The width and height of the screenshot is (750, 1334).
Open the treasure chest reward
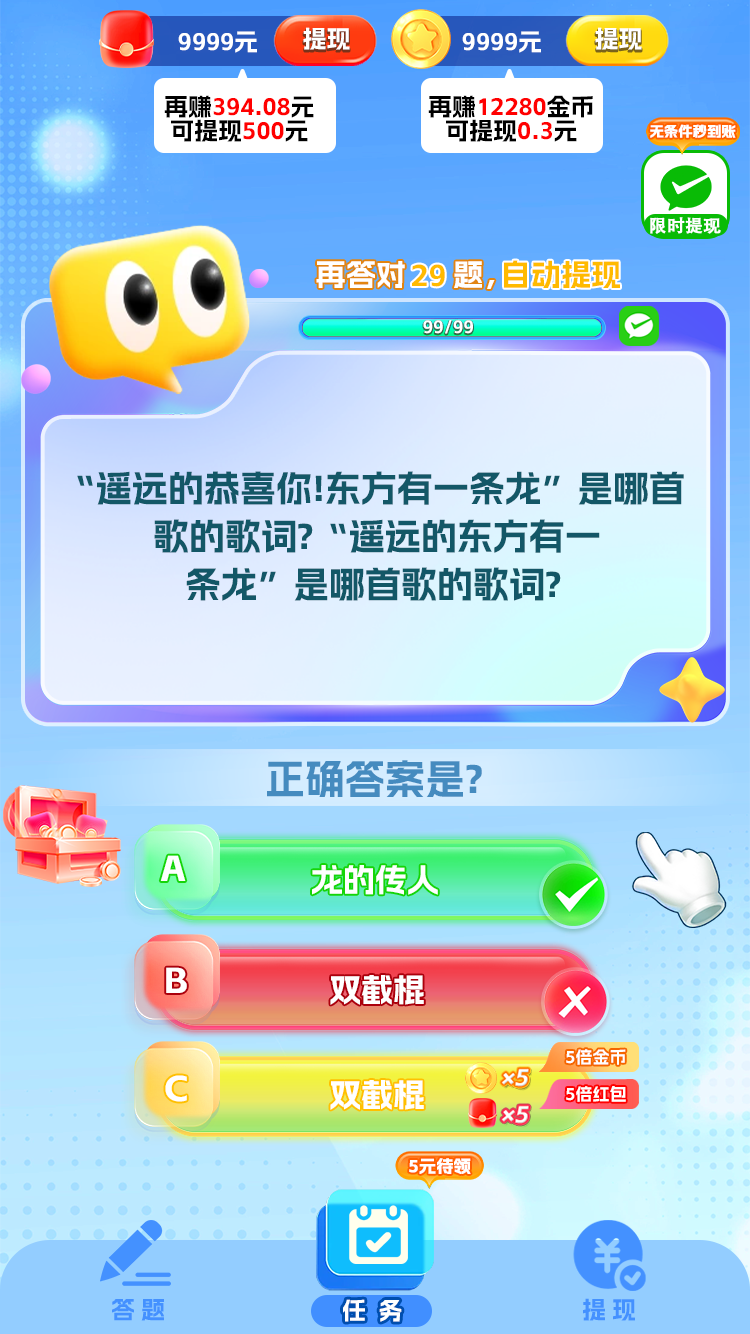(60, 836)
